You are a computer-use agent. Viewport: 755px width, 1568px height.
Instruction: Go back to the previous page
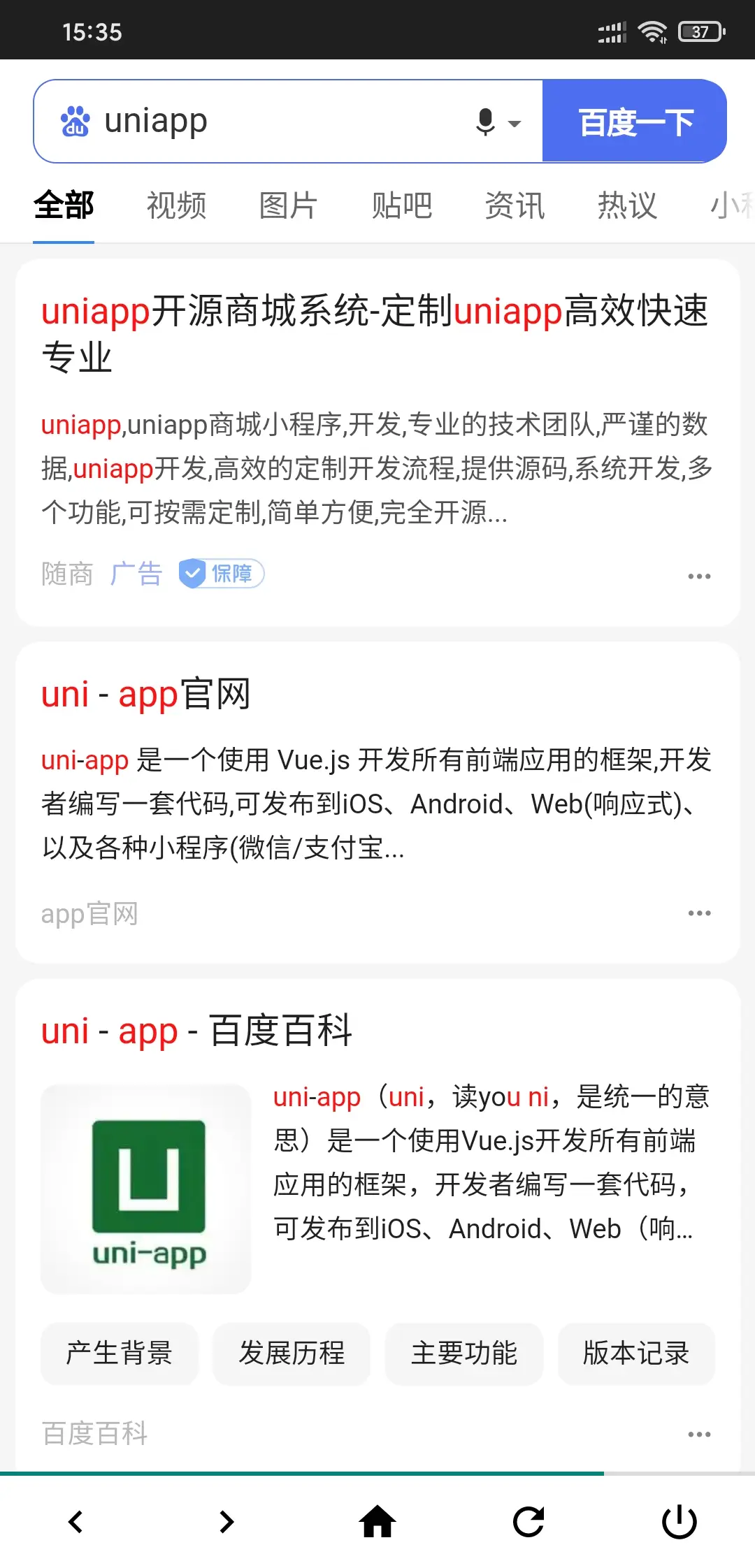click(x=75, y=1522)
